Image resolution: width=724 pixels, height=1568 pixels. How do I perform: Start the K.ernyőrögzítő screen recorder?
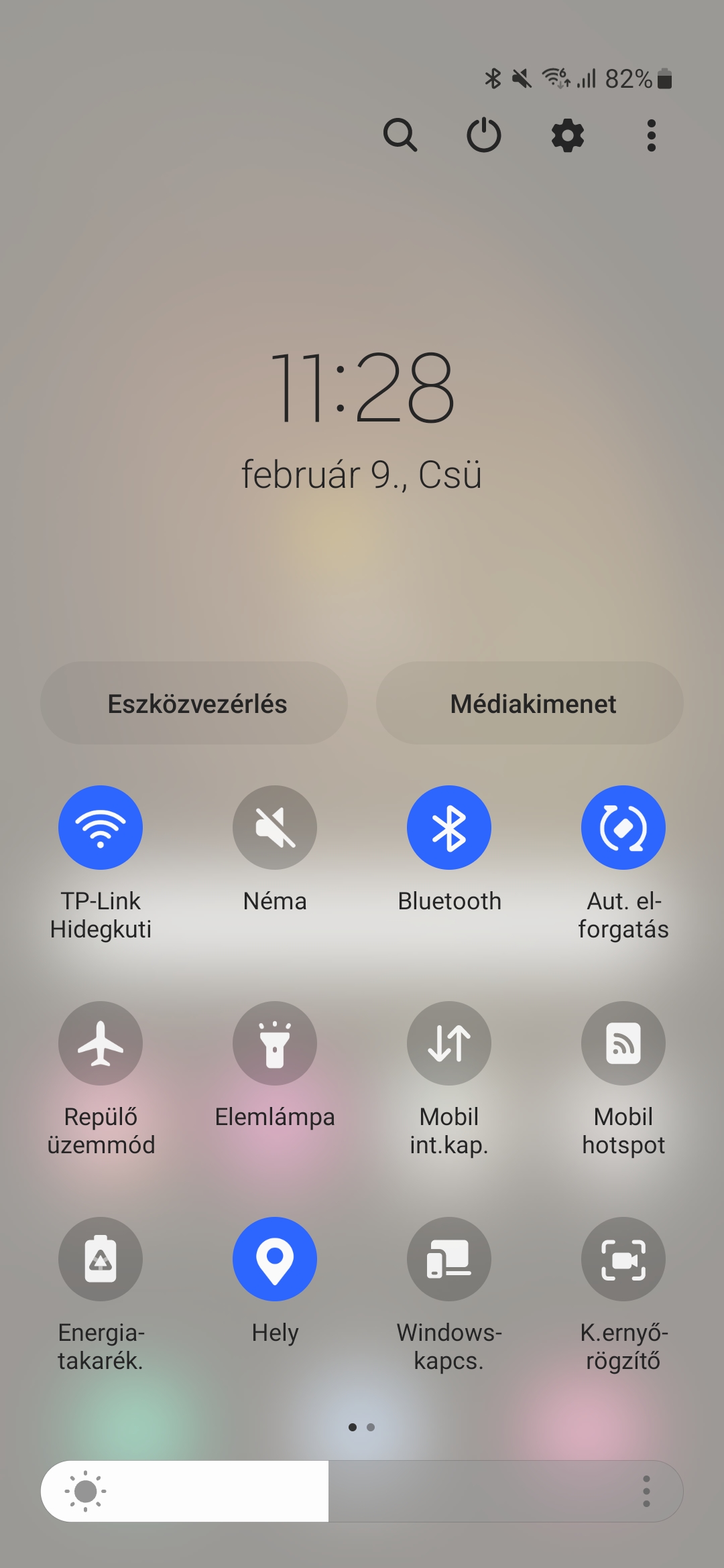coord(623,1259)
